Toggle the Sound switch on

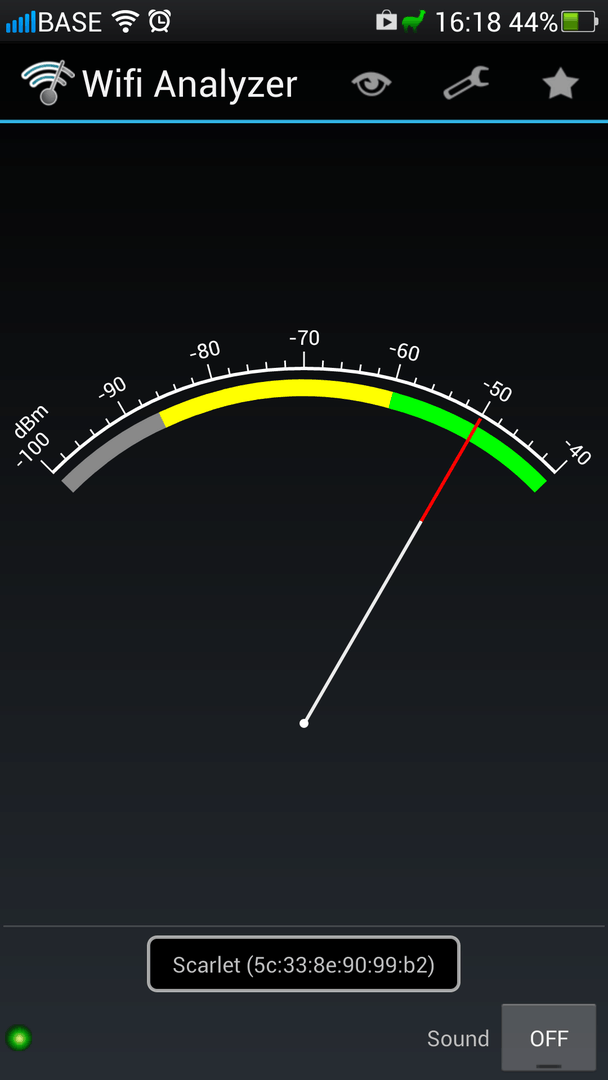548,1038
